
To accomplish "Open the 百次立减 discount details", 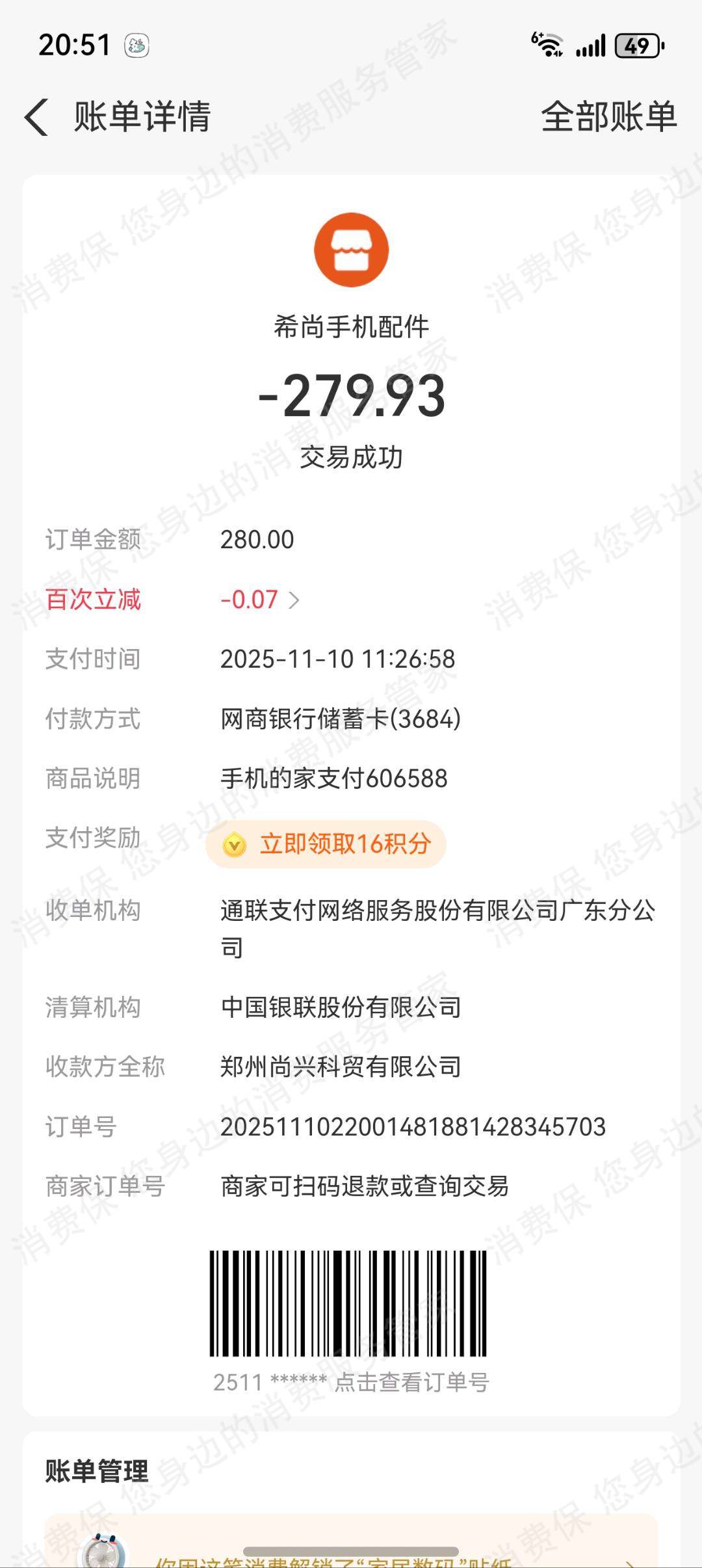I will 260,600.
